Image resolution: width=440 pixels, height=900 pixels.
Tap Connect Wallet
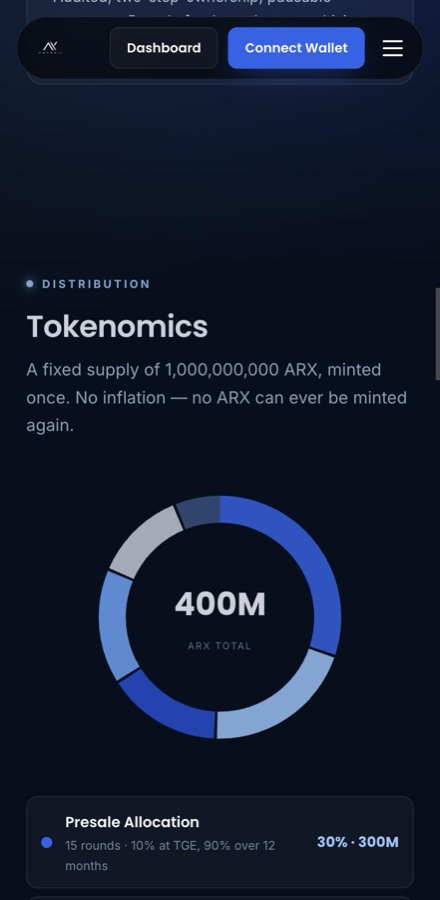(x=296, y=48)
